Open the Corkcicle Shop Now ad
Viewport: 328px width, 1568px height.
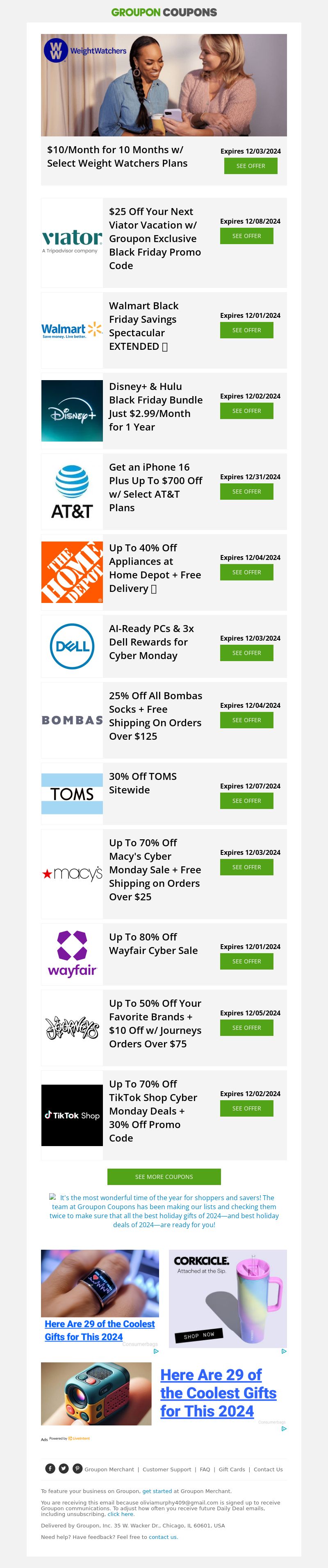pos(199,1335)
